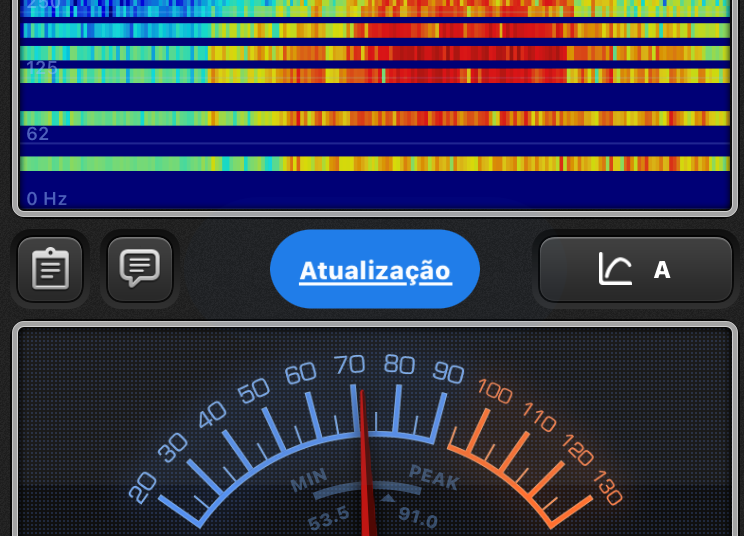Screen dimensions: 744x536
Task: Open the comment note icon
Action: click(140, 269)
